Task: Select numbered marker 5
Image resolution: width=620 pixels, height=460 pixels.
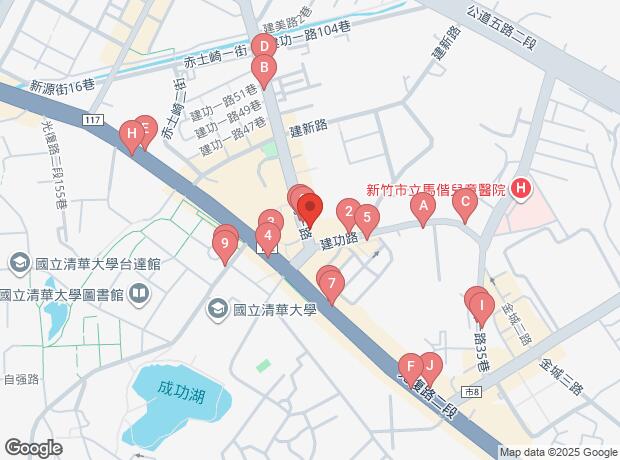Action: tap(367, 217)
